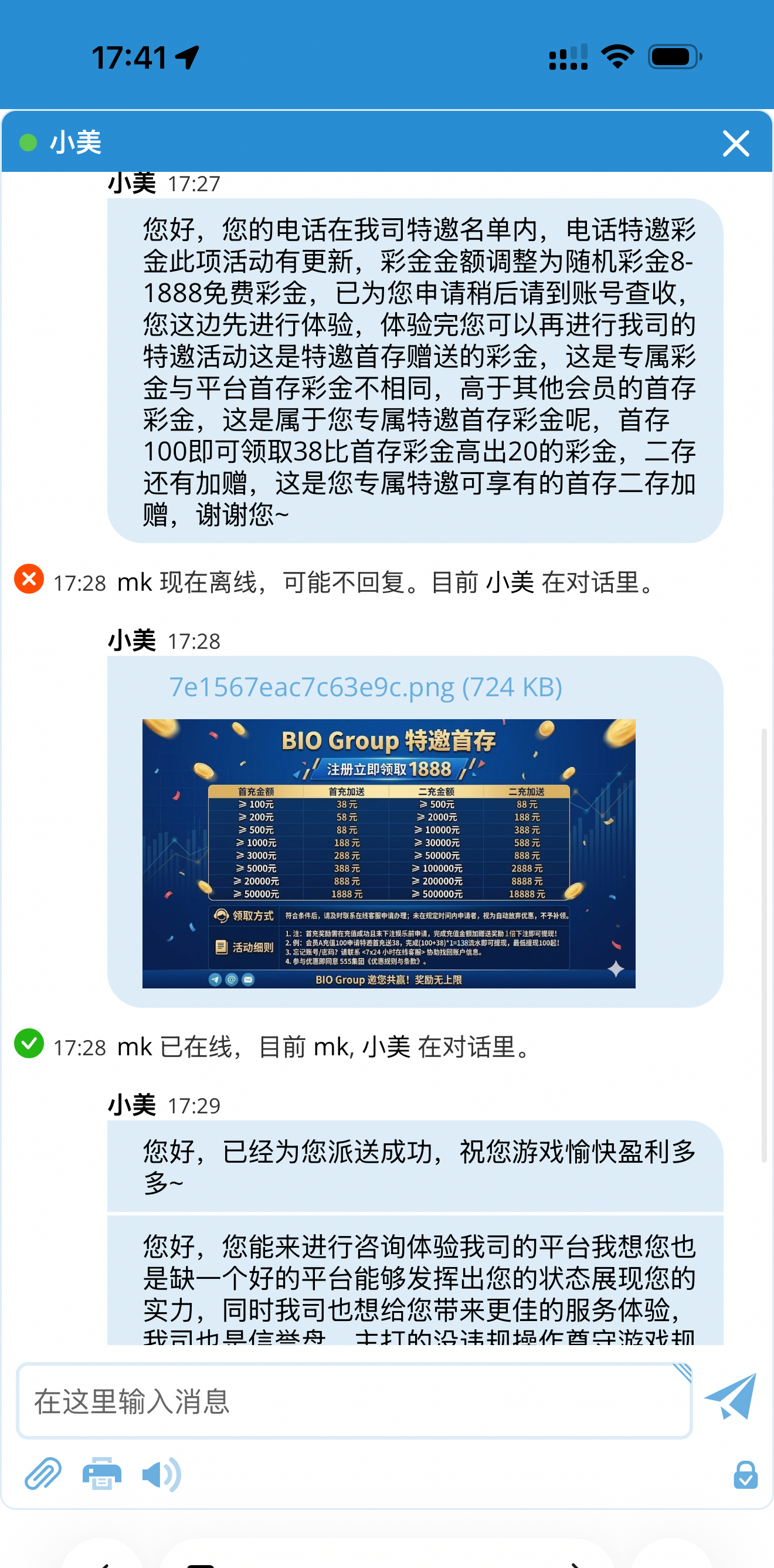Close the chat window with 小美
The width and height of the screenshot is (774, 1568).
(x=736, y=144)
